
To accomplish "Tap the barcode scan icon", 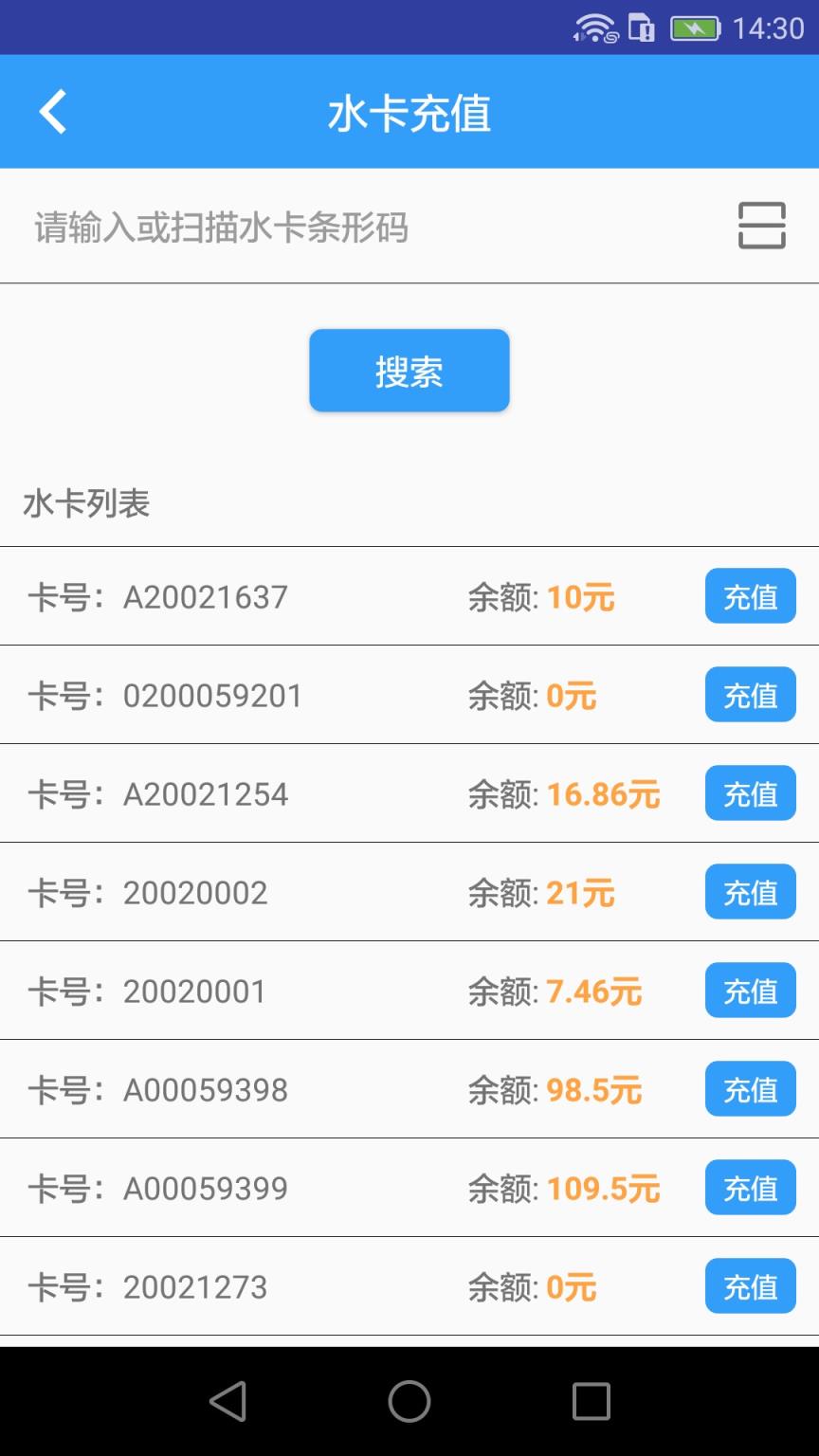I will coord(761,226).
